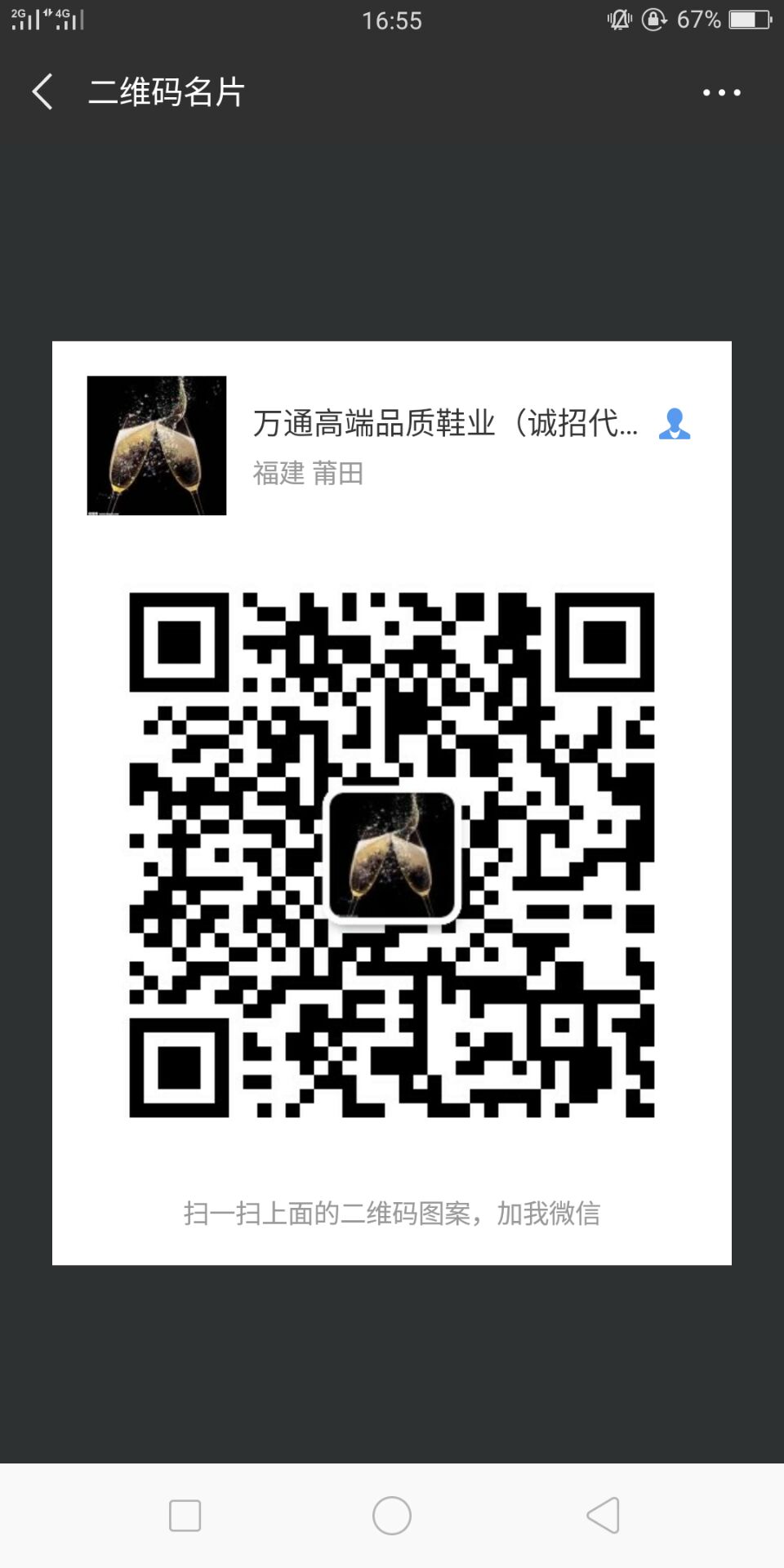Open recent apps with the square button

(x=185, y=1516)
